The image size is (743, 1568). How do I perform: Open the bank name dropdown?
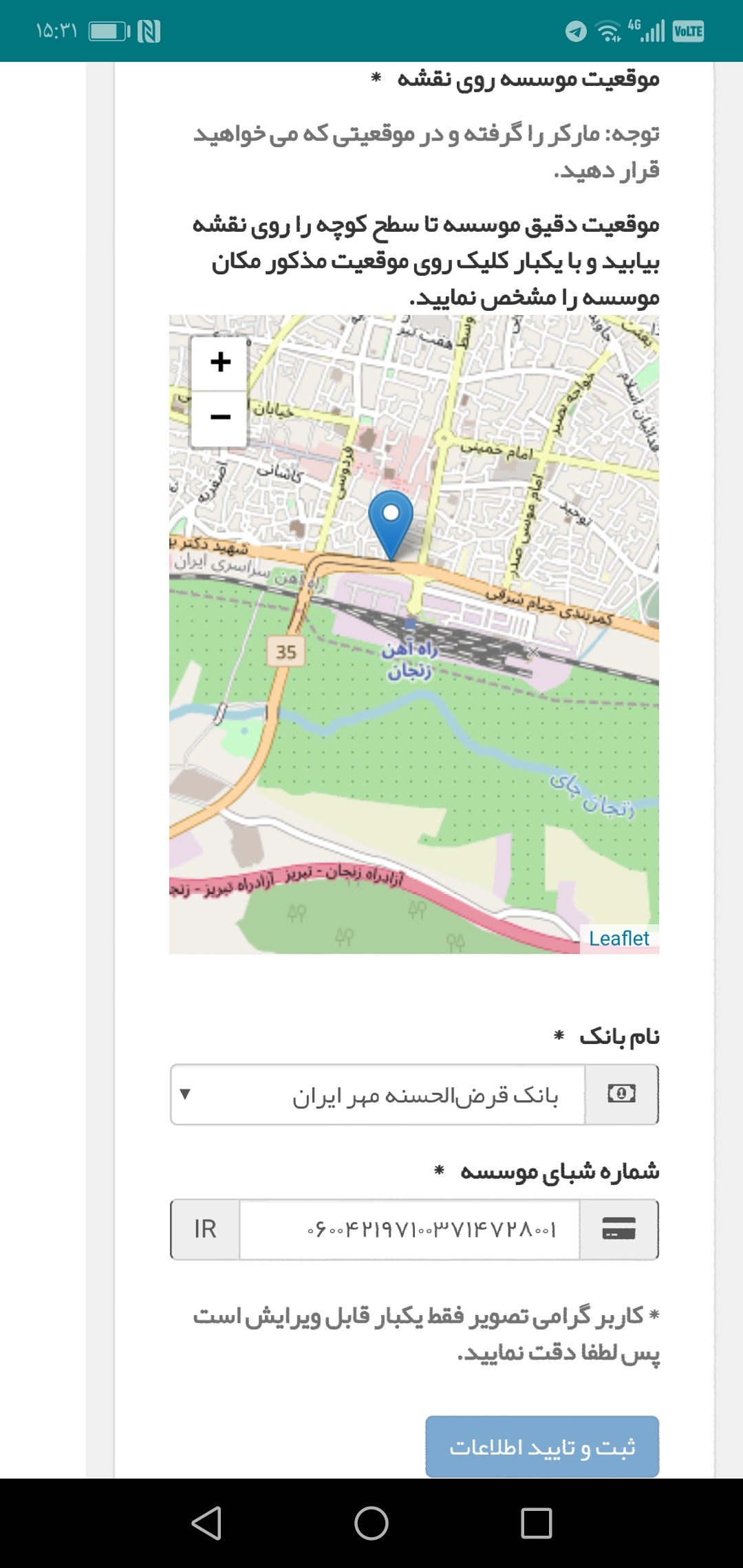(x=378, y=1095)
